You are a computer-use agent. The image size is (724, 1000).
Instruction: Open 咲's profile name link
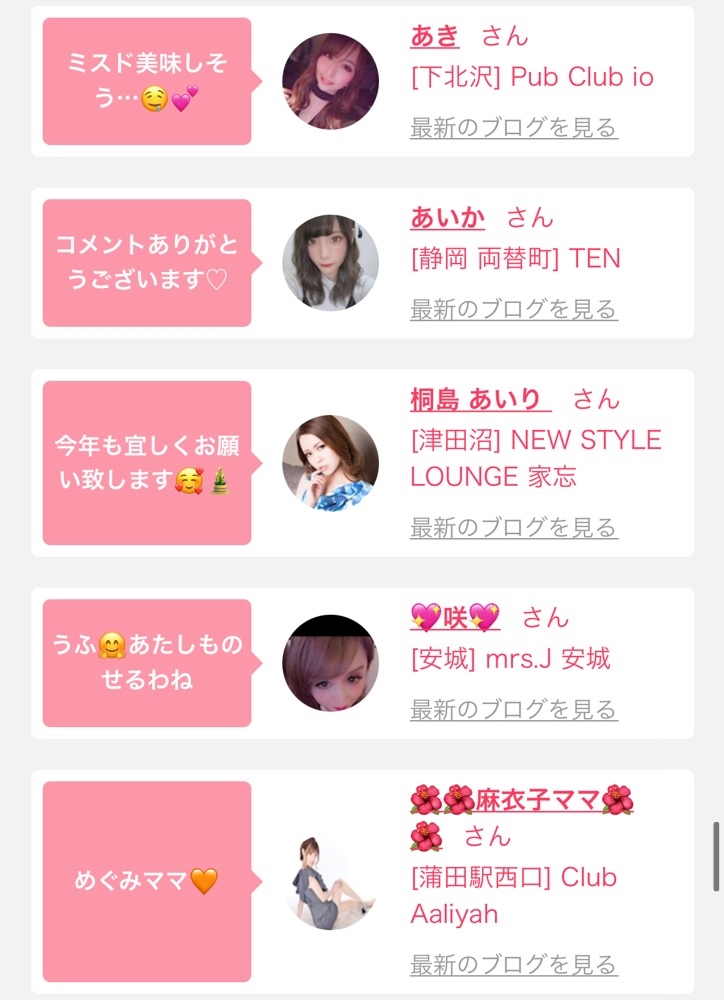455,618
